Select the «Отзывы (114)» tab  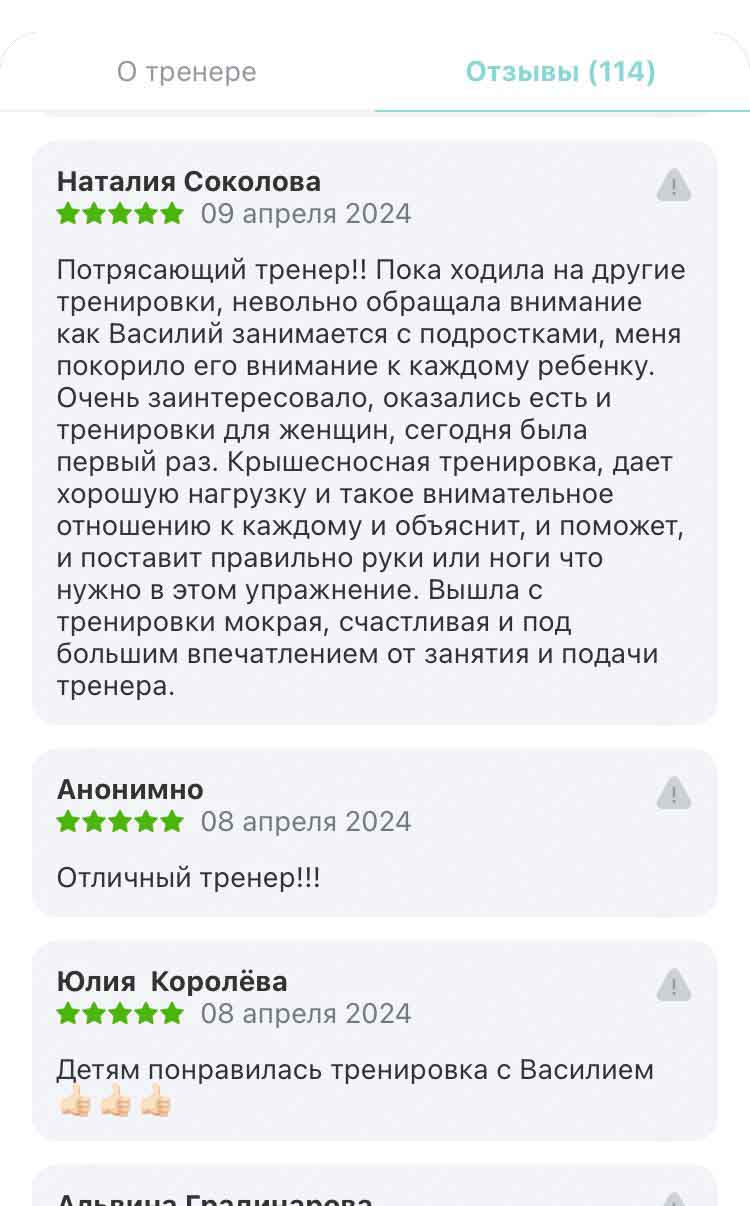(561, 72)
